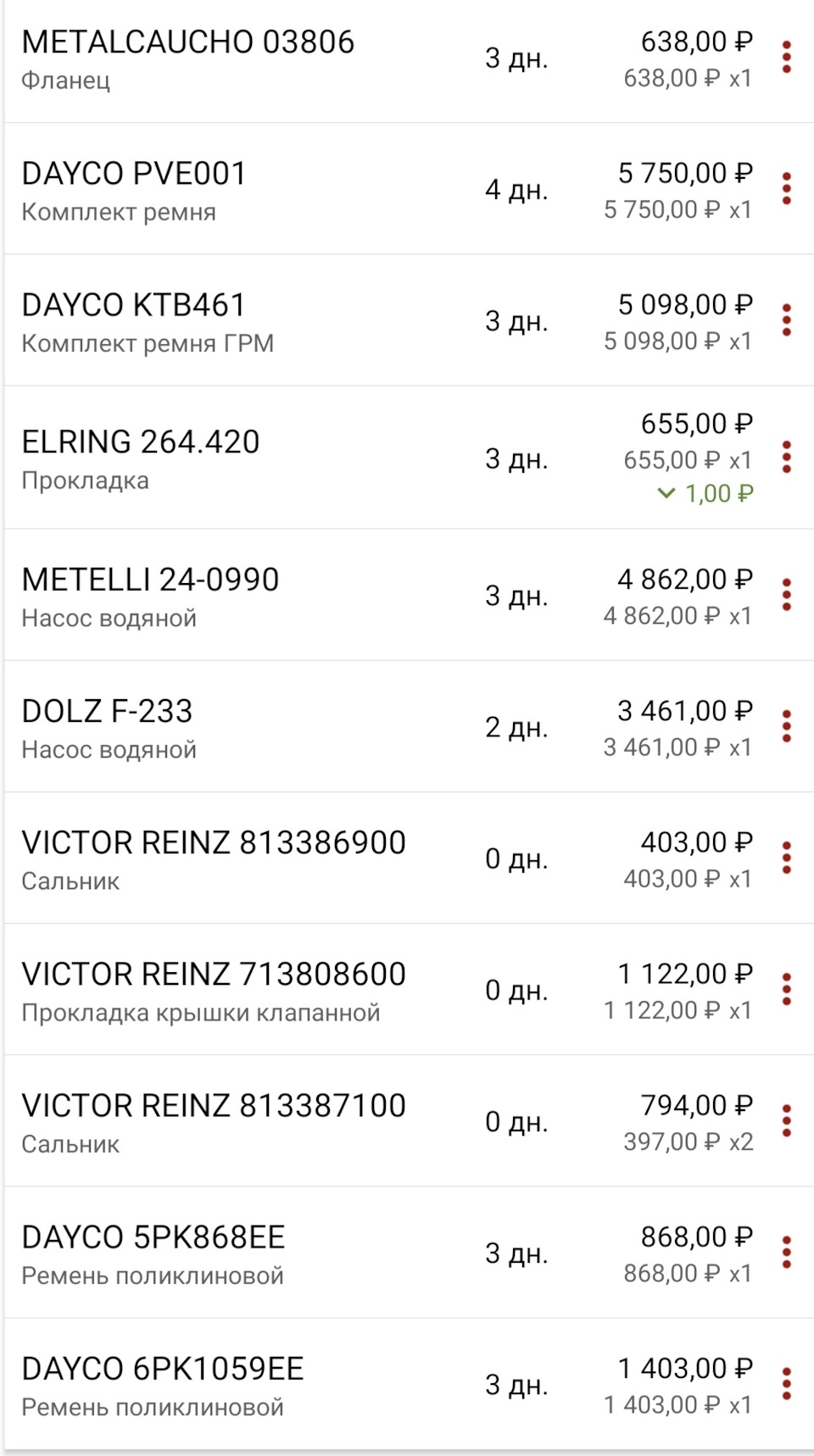Image resolution: width=814 pixels, height=1456 pixels.
Task: Open the overflow menu for DAYCO 6PK1059EE
Action: point(787,1384)
